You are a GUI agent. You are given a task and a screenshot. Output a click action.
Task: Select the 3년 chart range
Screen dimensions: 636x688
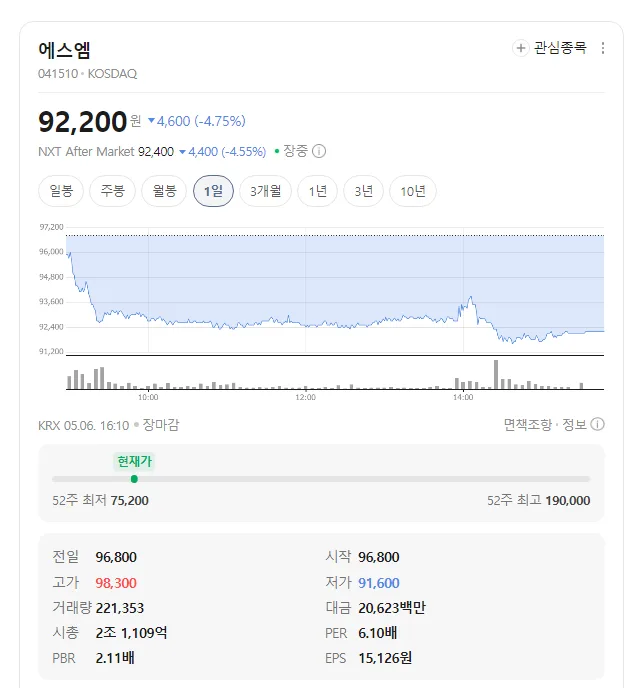click(x=363, y=191)
